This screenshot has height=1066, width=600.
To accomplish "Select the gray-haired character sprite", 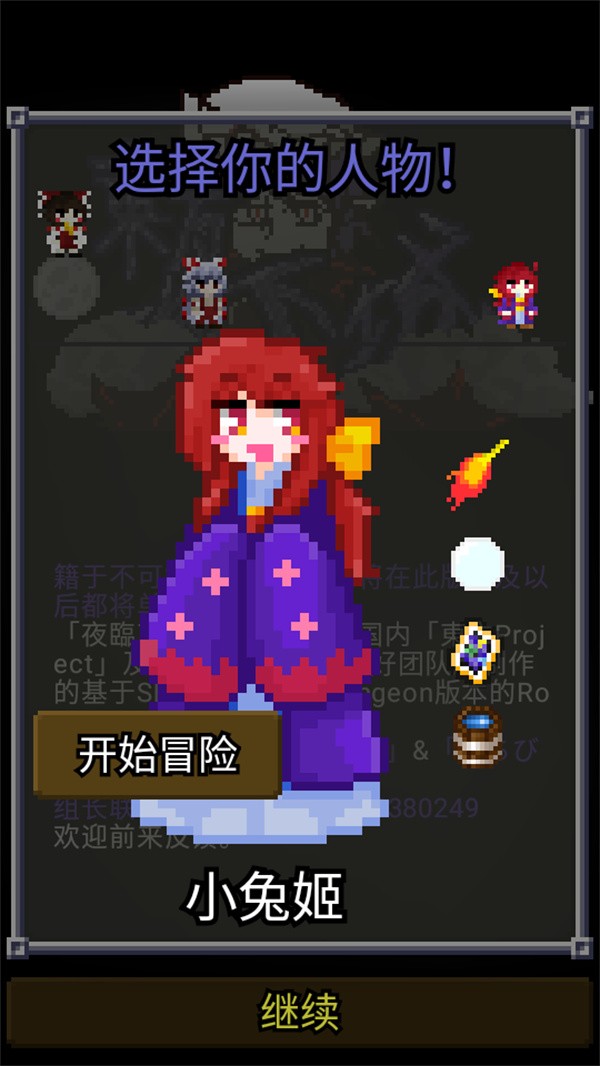I will click(204, 290).
